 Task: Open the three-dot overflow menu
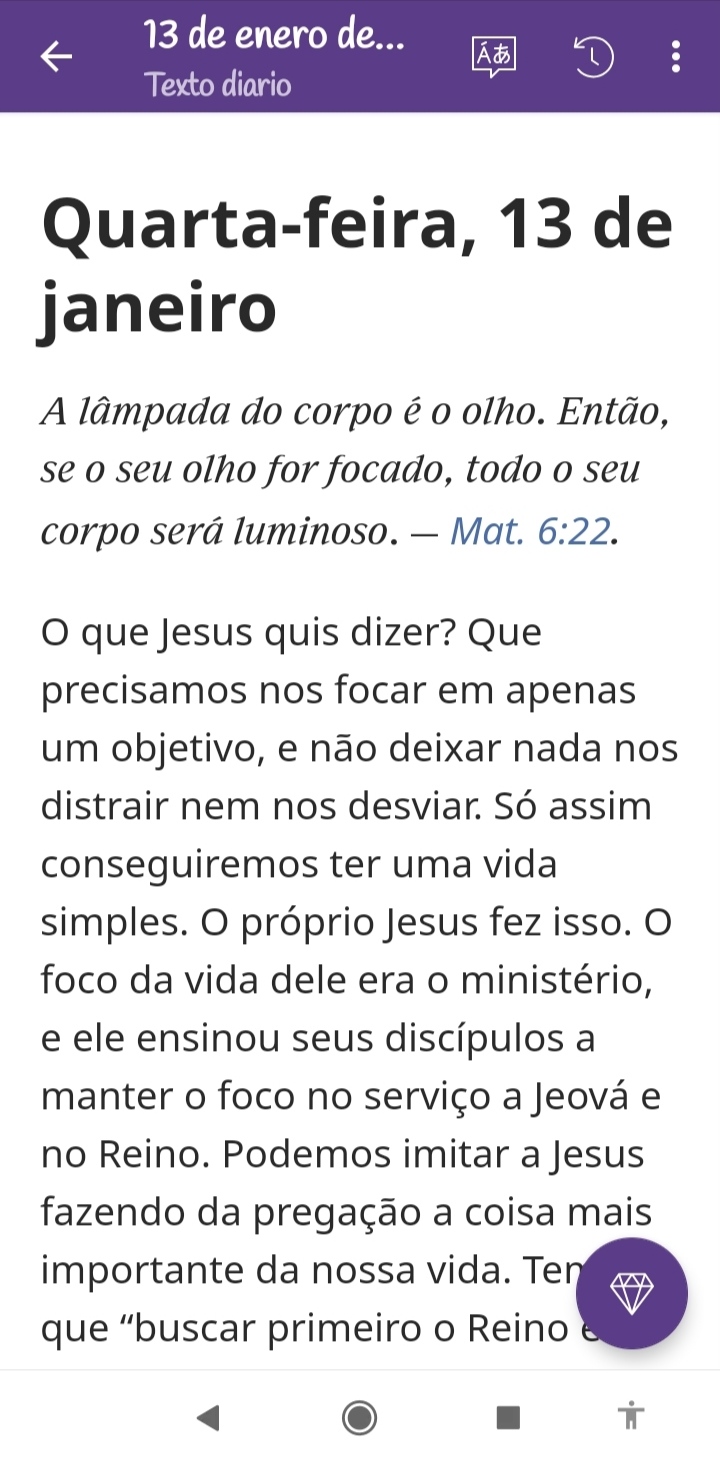click(676, 57)
